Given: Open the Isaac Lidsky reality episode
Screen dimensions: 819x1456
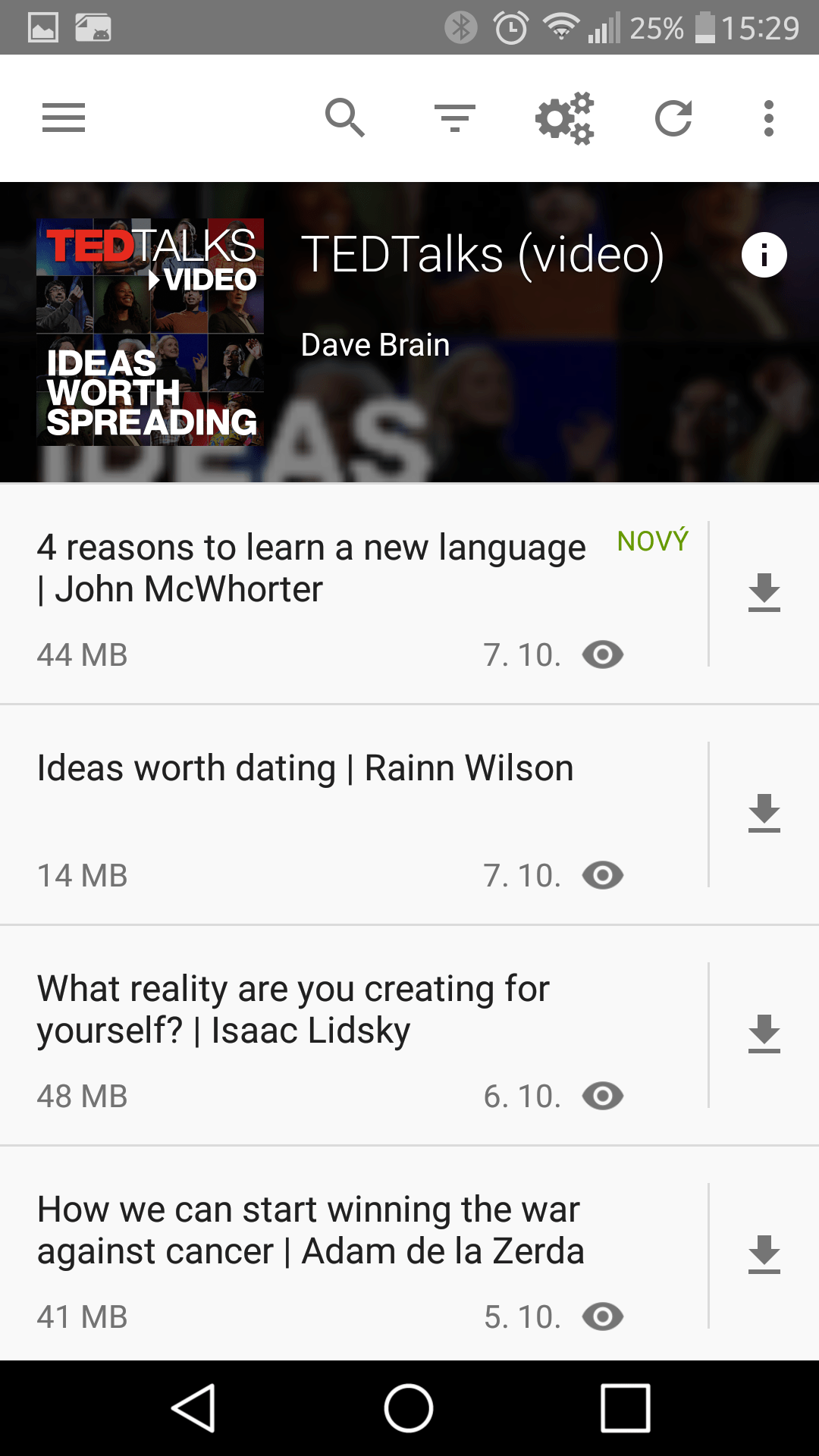Looking at the screenshot, I should pos(354,1035).
